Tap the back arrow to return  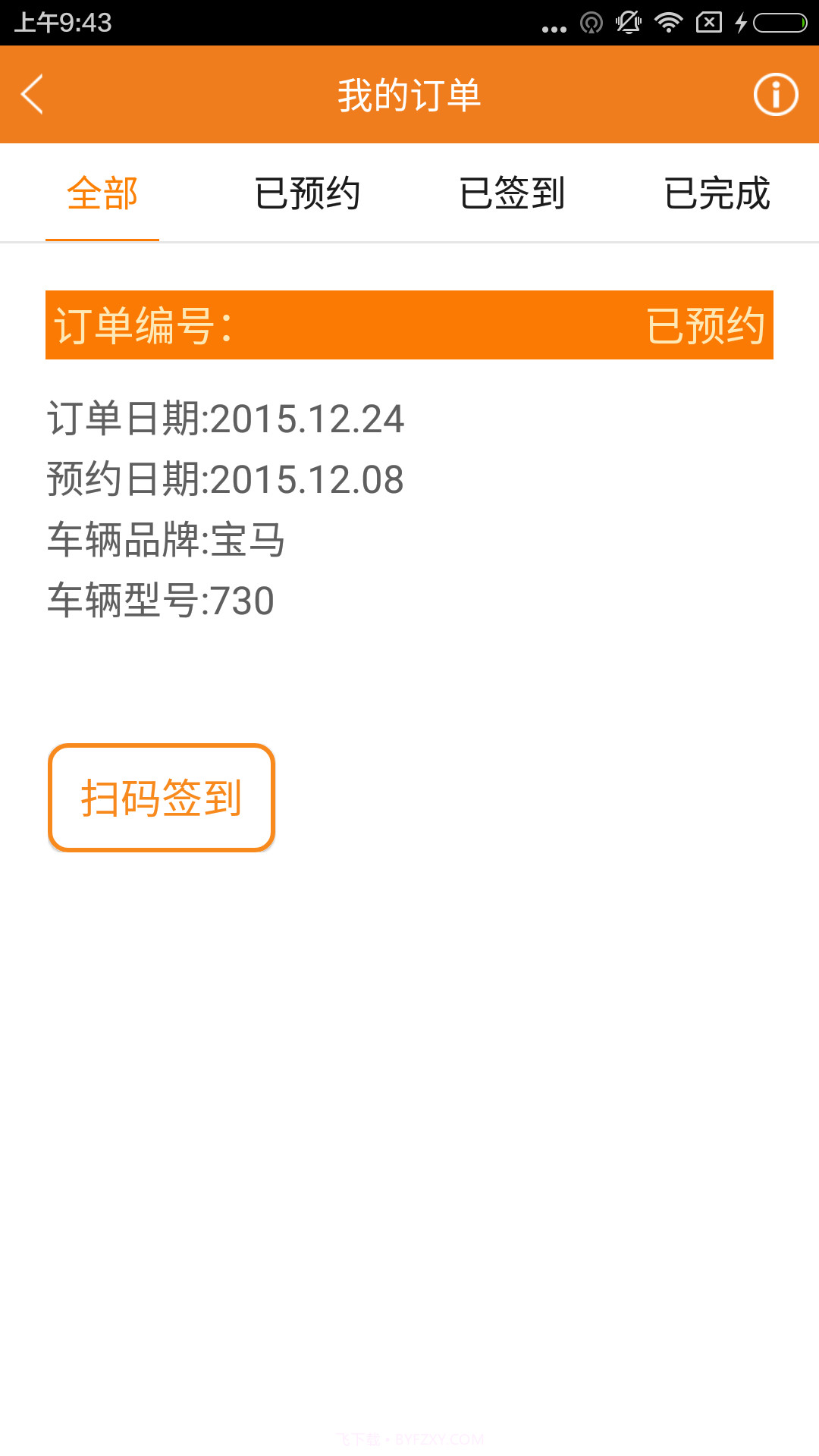[x=32, y=93]
